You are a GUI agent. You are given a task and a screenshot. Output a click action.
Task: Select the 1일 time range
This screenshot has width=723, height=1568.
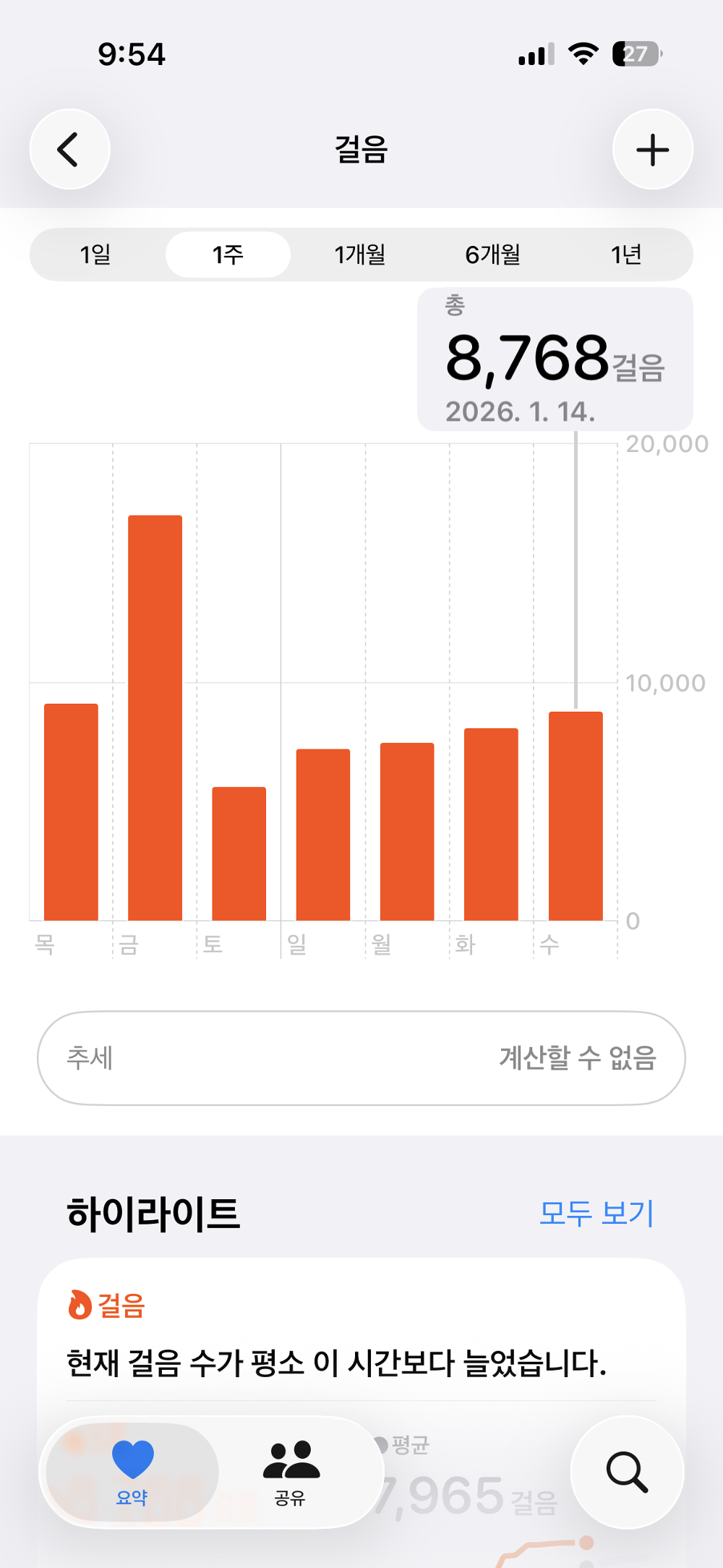pyautogui.click(x=95, y=254)
